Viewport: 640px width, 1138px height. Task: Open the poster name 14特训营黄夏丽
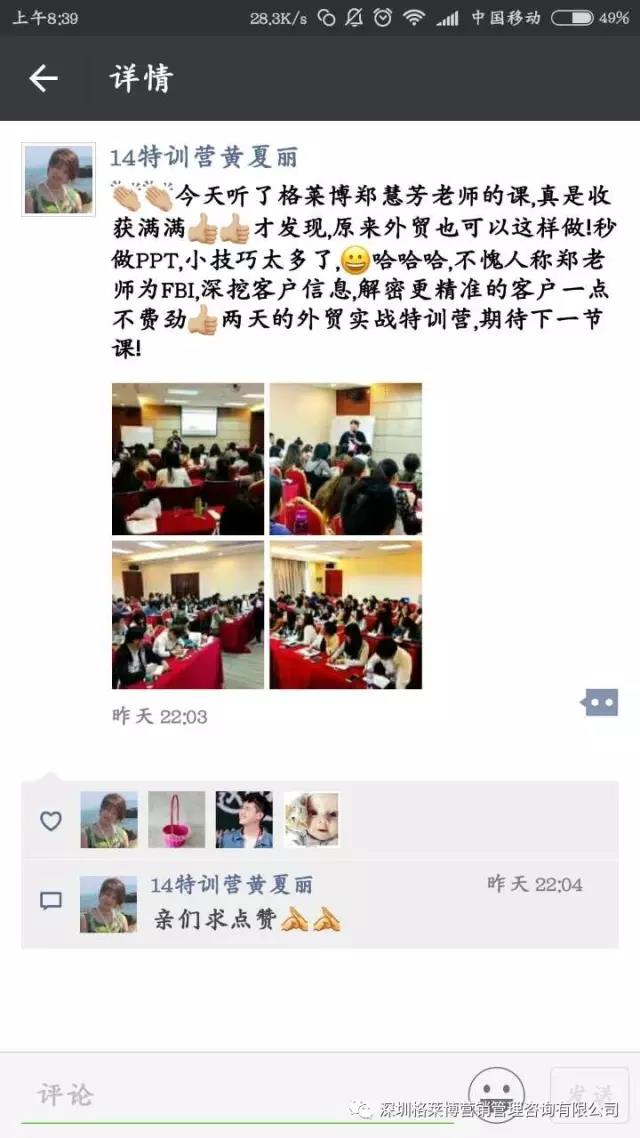(x=203, y=157)
